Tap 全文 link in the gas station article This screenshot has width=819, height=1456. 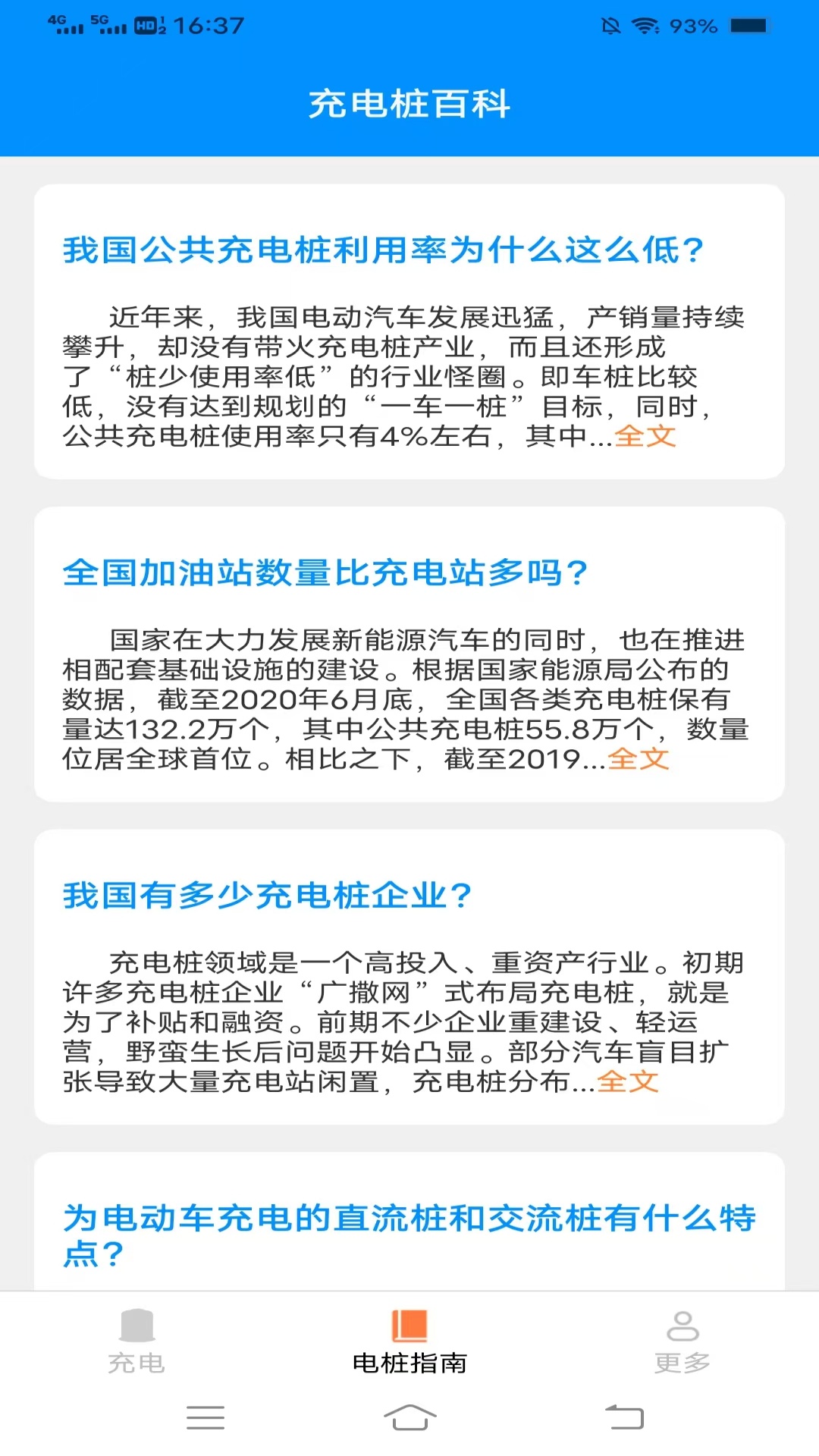(x=638, y=758)
